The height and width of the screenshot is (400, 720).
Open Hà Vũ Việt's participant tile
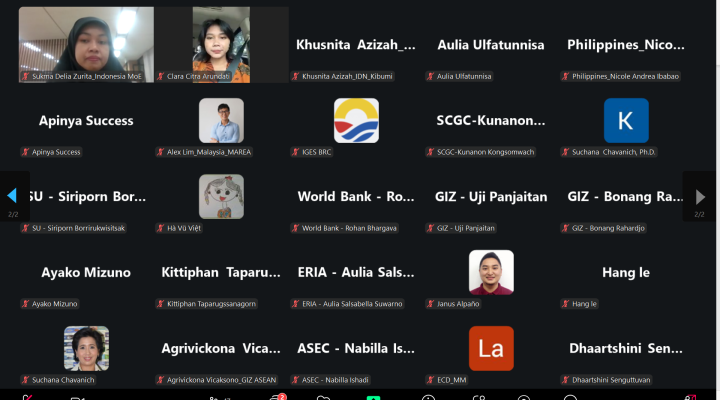point(221,197)
